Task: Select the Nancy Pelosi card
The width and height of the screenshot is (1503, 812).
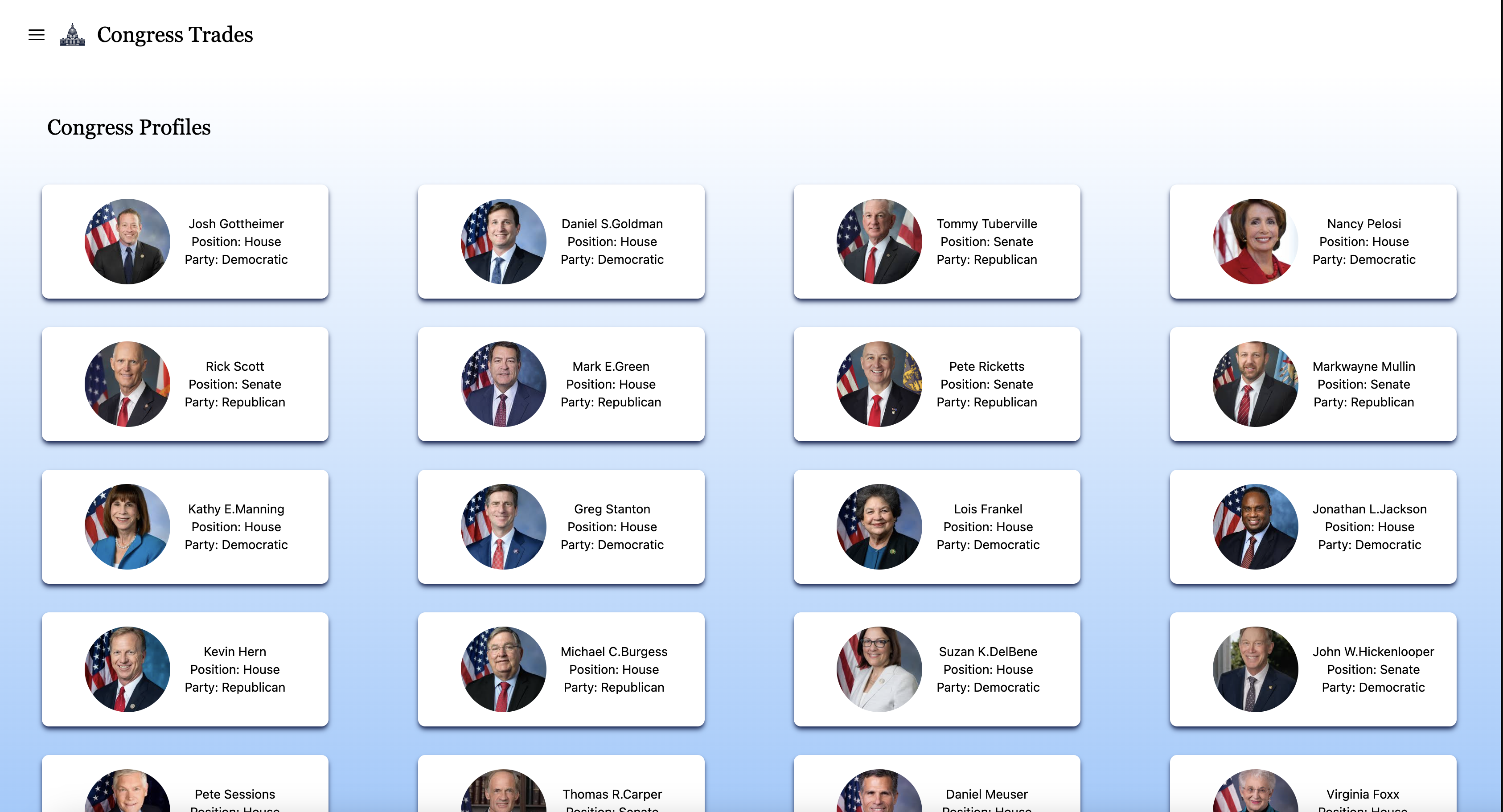Action: (1313, 242)
